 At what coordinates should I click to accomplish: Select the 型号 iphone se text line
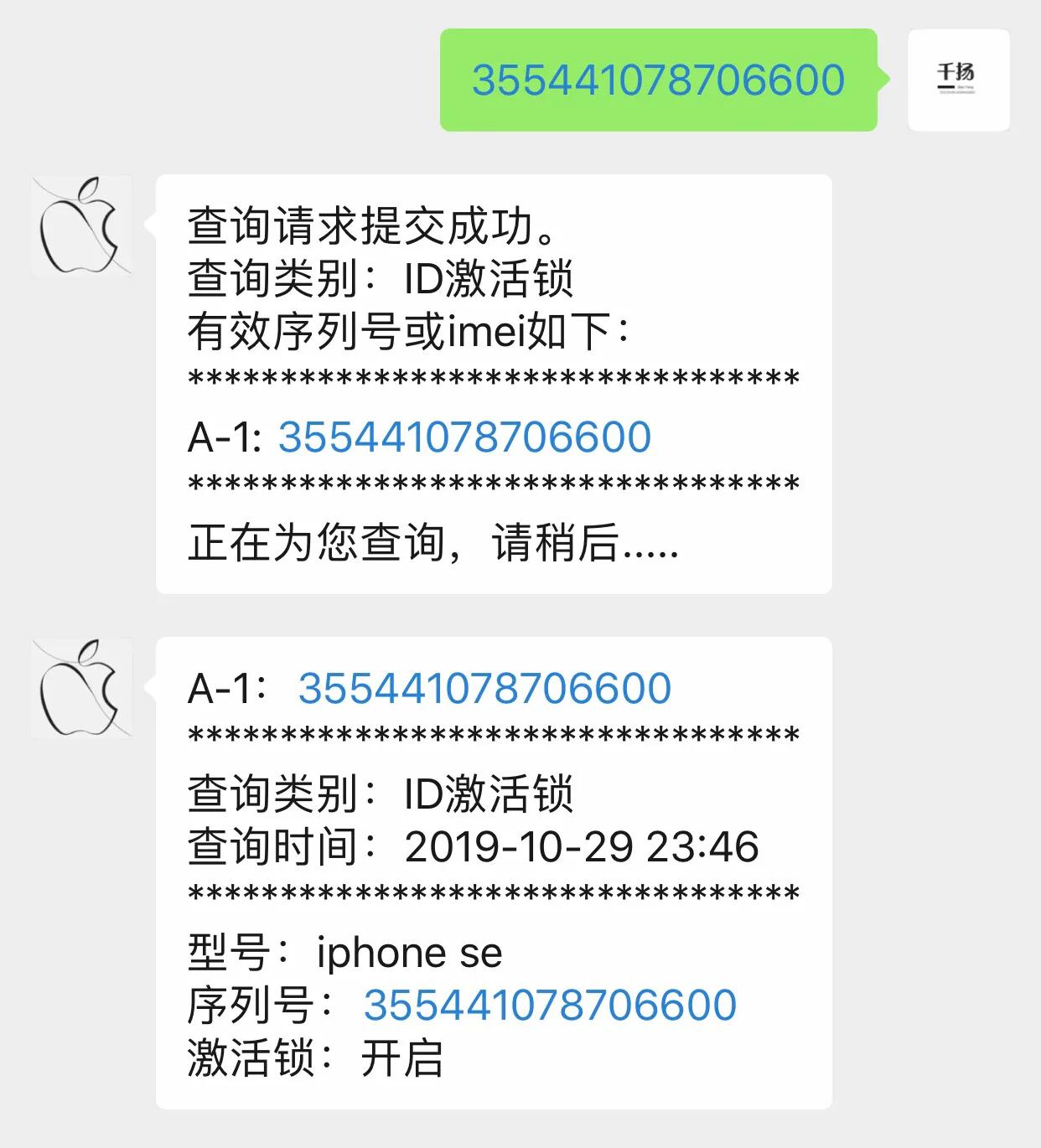click(x=344, y=951)
